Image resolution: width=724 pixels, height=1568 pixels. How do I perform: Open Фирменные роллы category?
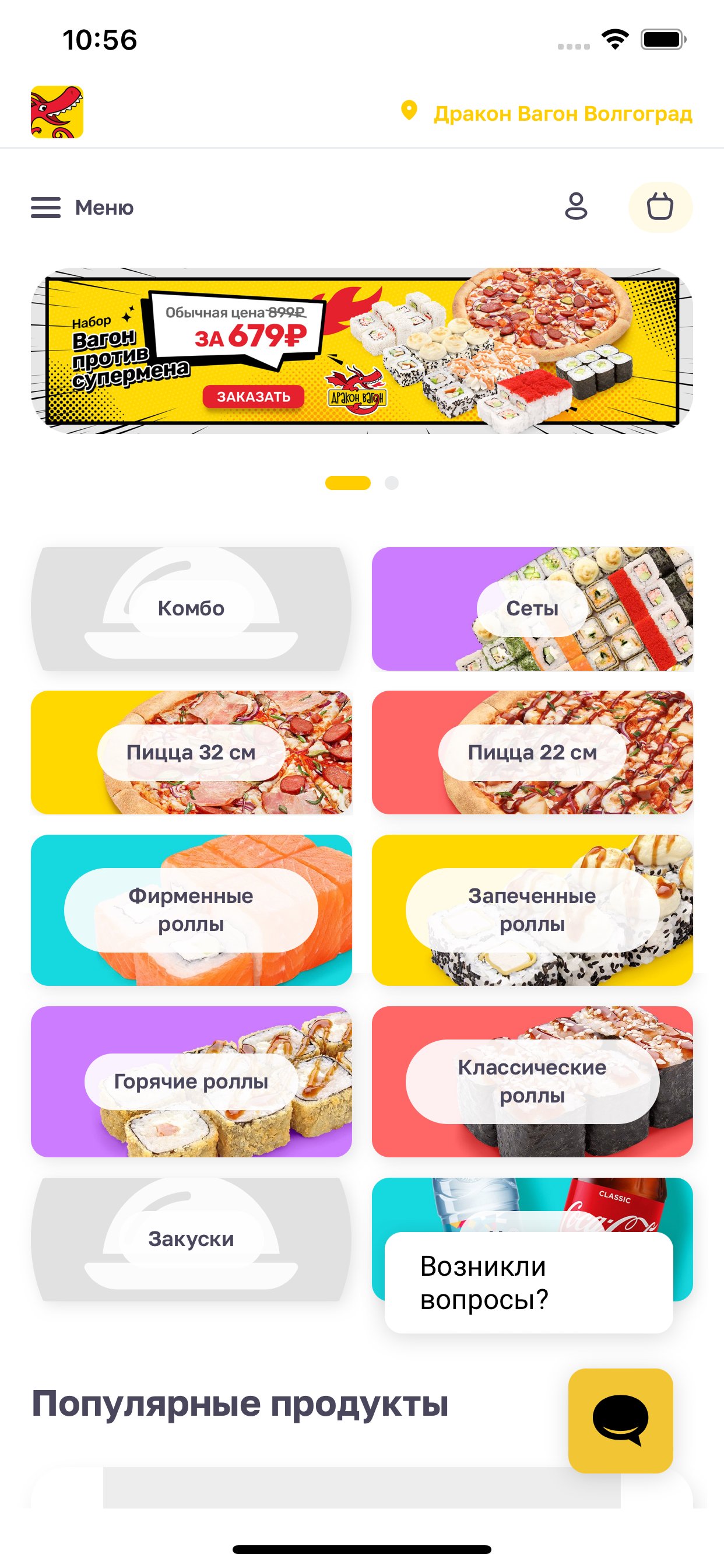[191, 910]
